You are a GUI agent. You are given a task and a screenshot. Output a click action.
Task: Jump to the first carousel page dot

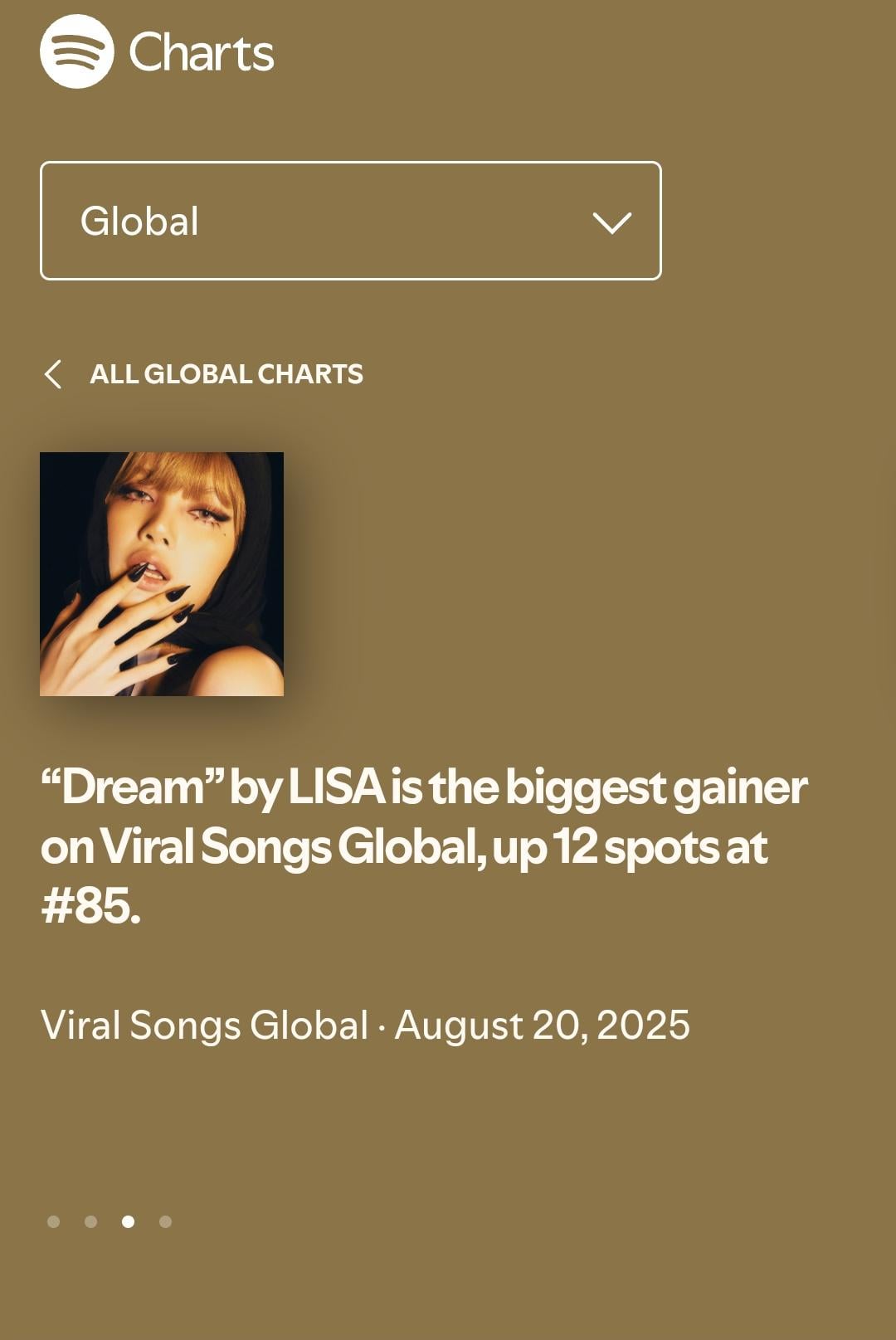click(x=54, y=1221)
